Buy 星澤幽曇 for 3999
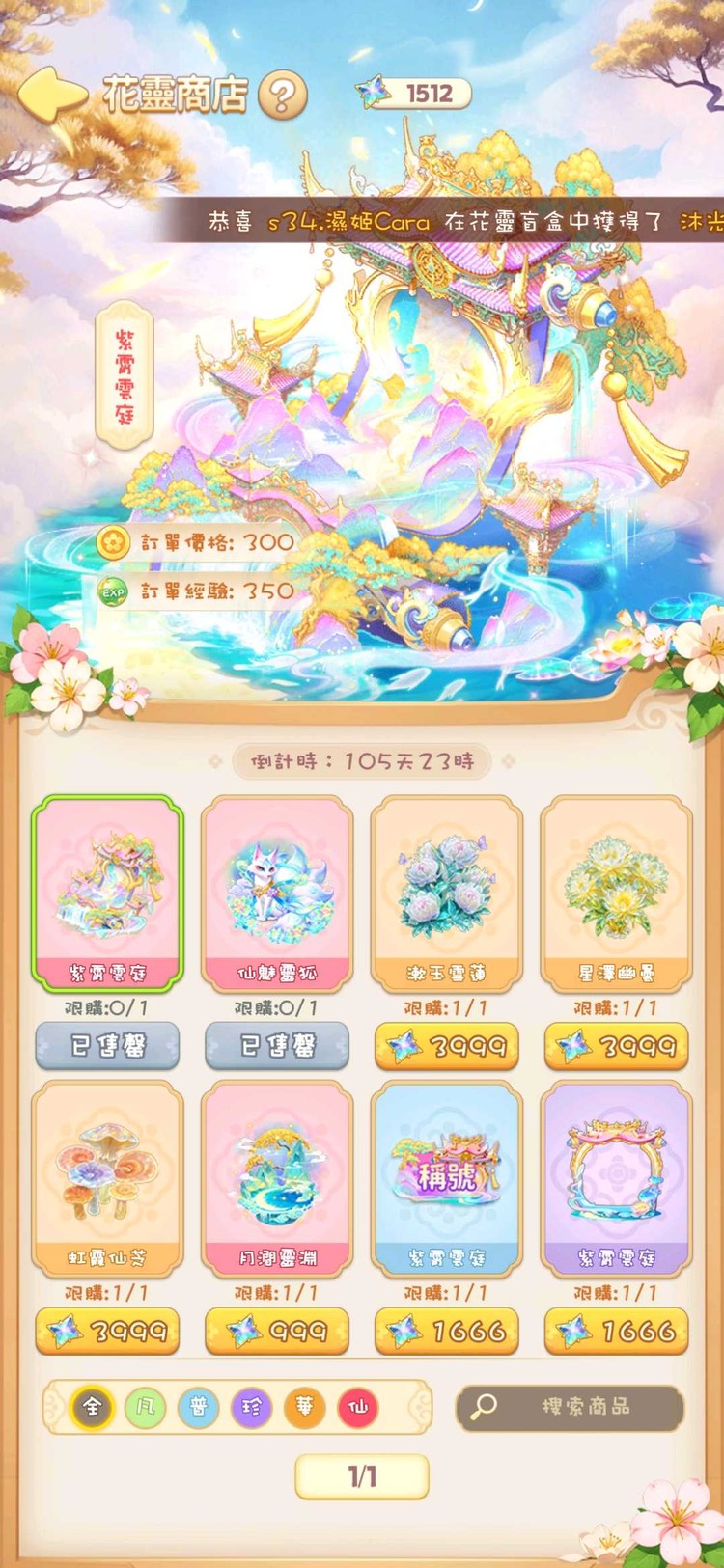 (617, 1047)
